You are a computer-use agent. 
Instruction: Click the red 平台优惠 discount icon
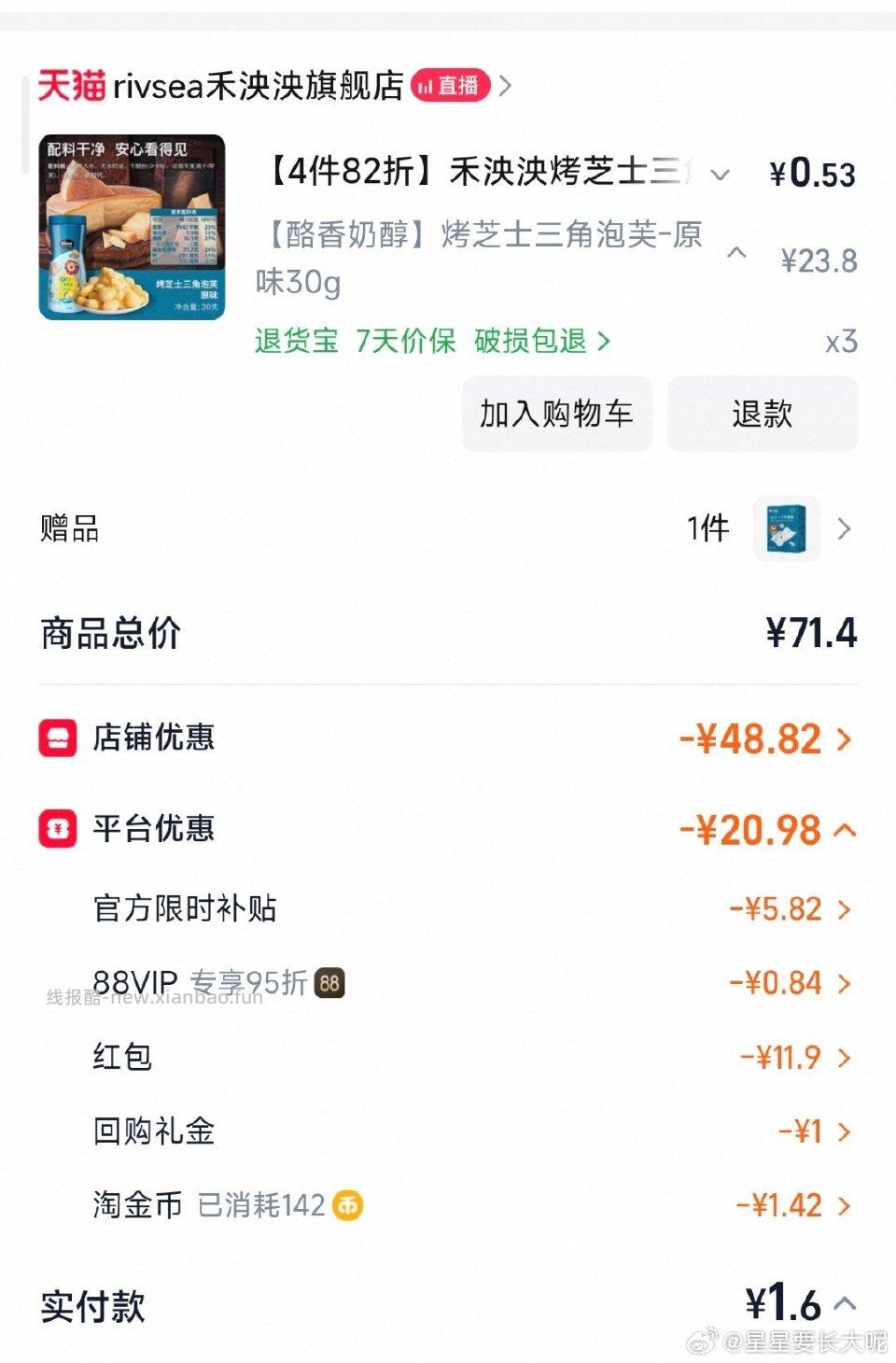[x=57, y=829]
